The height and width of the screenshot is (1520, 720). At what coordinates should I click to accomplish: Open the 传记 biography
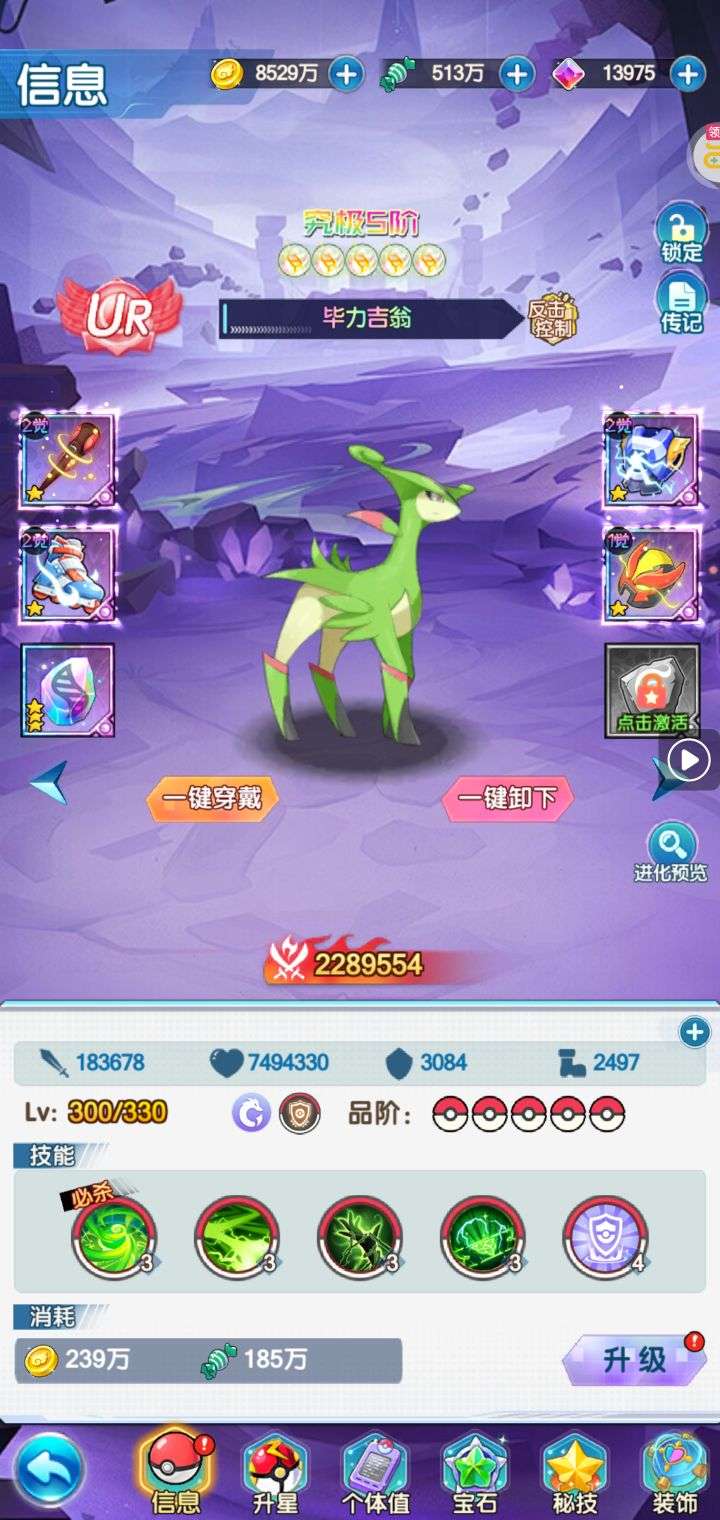pos(682,304)
